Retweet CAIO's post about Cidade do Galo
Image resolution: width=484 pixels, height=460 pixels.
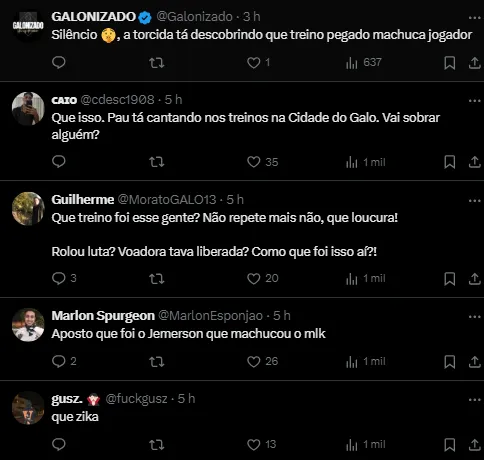(157, 162)
